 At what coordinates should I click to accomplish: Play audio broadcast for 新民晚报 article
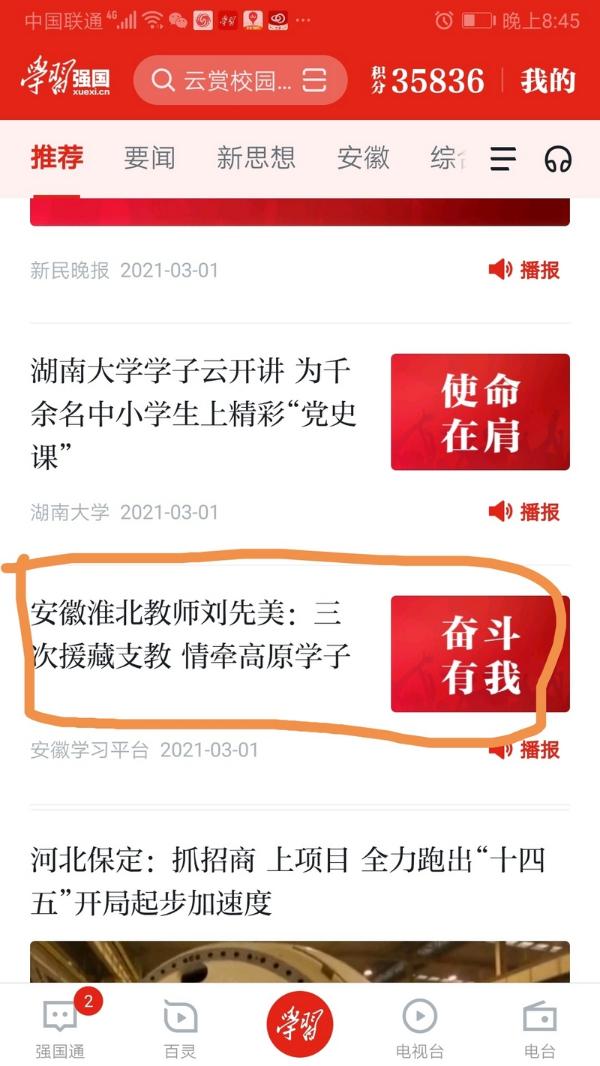(x=524, y=270)
